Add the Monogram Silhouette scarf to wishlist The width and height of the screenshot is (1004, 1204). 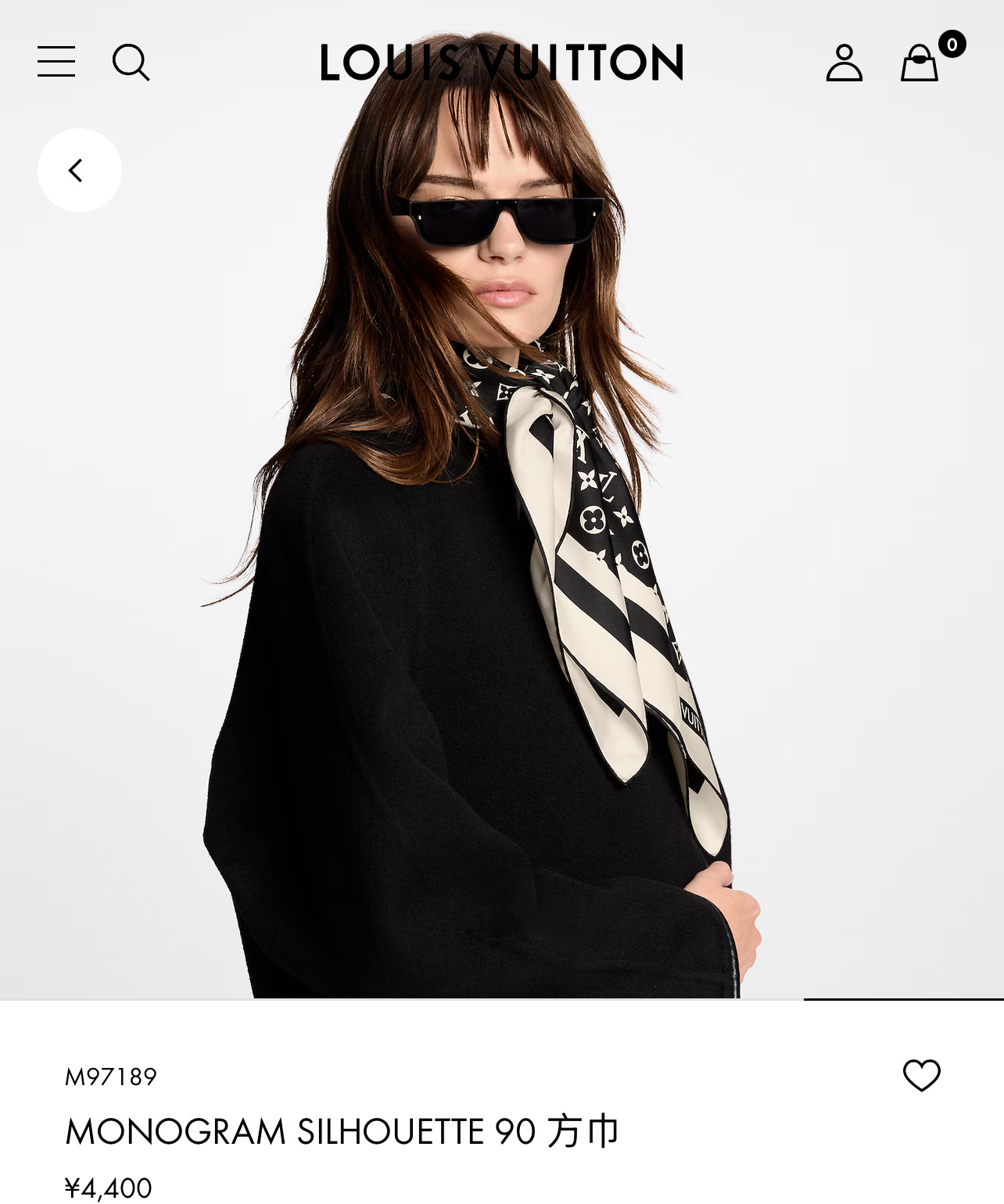point(921,1075)
